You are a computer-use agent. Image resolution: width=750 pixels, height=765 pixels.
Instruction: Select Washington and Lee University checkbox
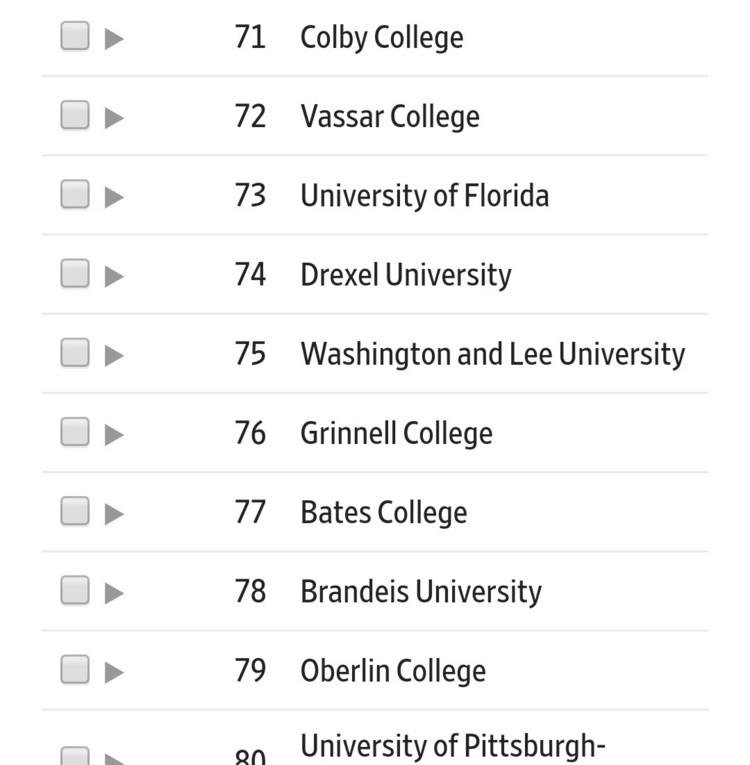tap(75, 352)
